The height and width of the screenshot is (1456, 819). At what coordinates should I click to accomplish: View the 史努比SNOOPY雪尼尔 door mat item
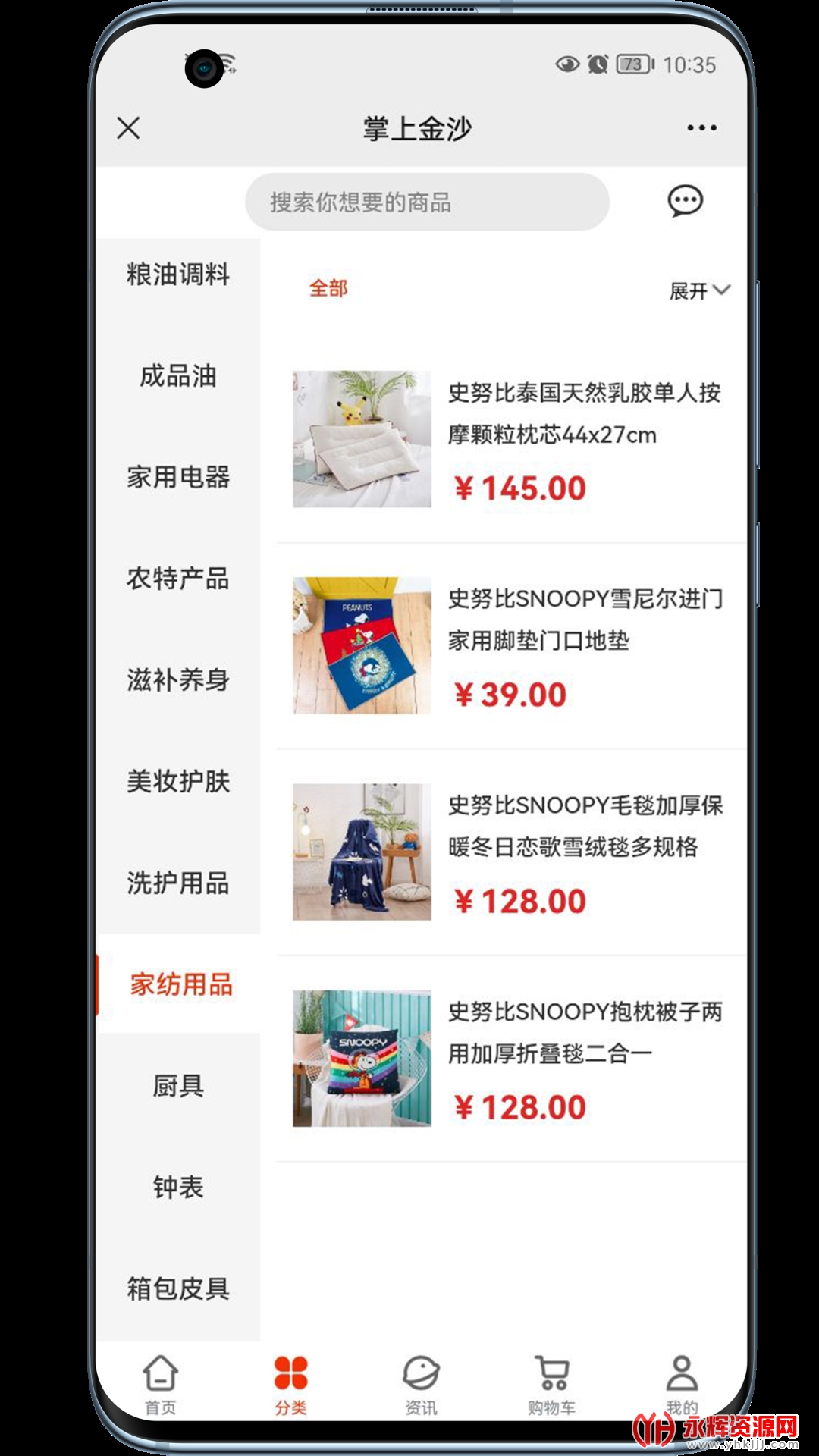511,646
